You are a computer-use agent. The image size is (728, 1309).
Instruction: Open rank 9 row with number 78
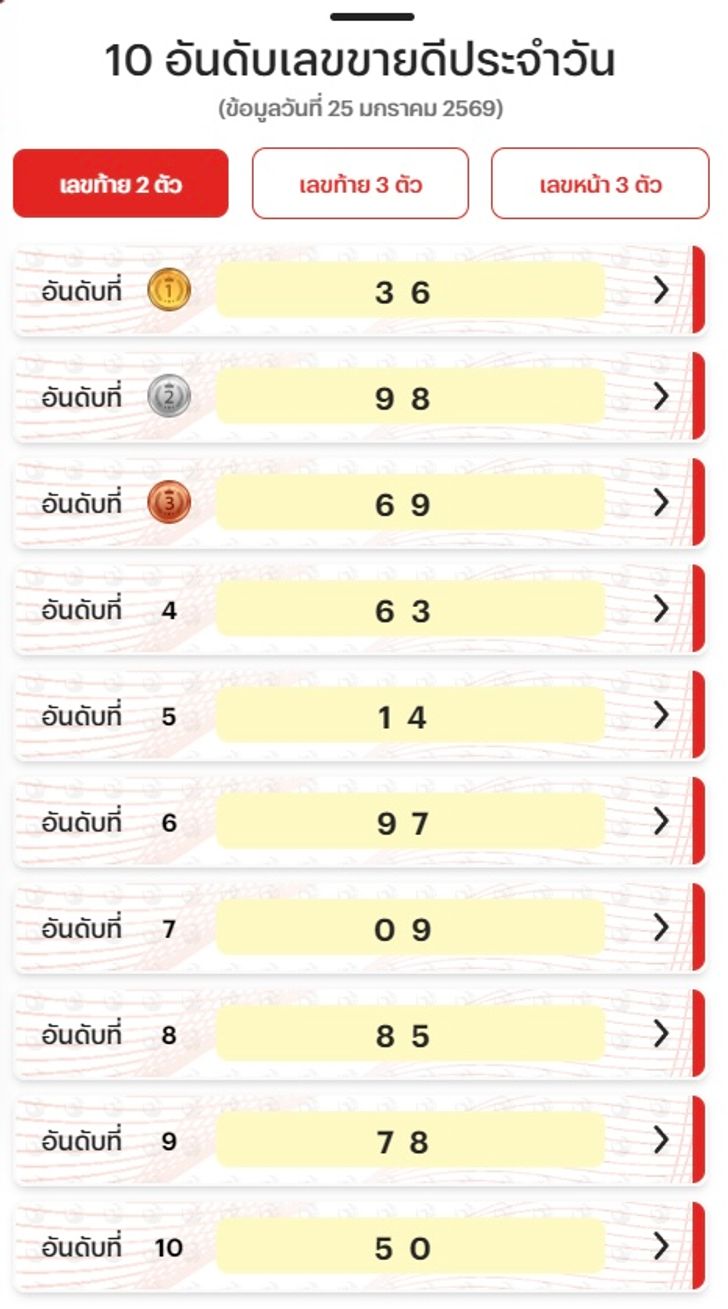coord(360,1141)
